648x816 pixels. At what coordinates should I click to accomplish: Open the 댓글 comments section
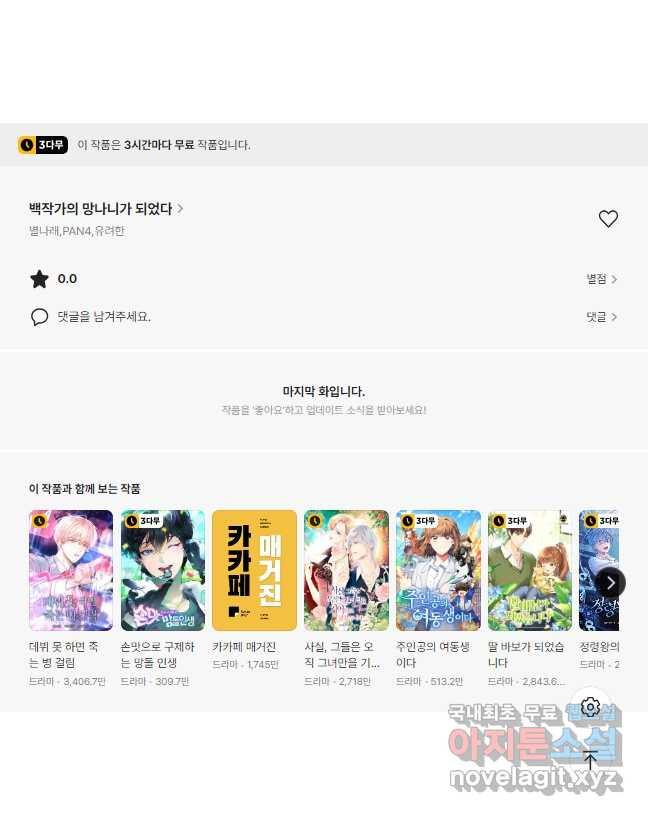tap(601, 317)
